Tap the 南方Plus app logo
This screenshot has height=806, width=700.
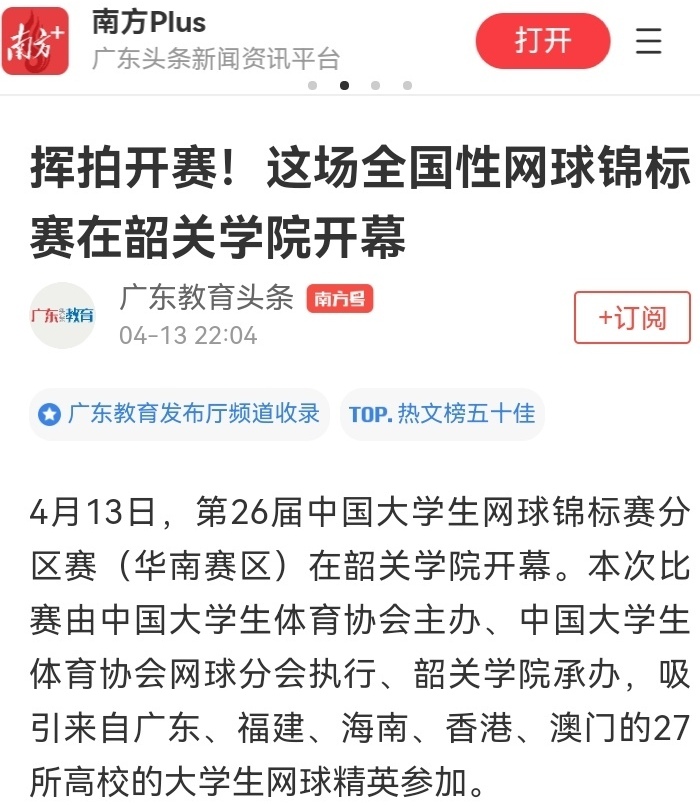[x=36, y=41]
